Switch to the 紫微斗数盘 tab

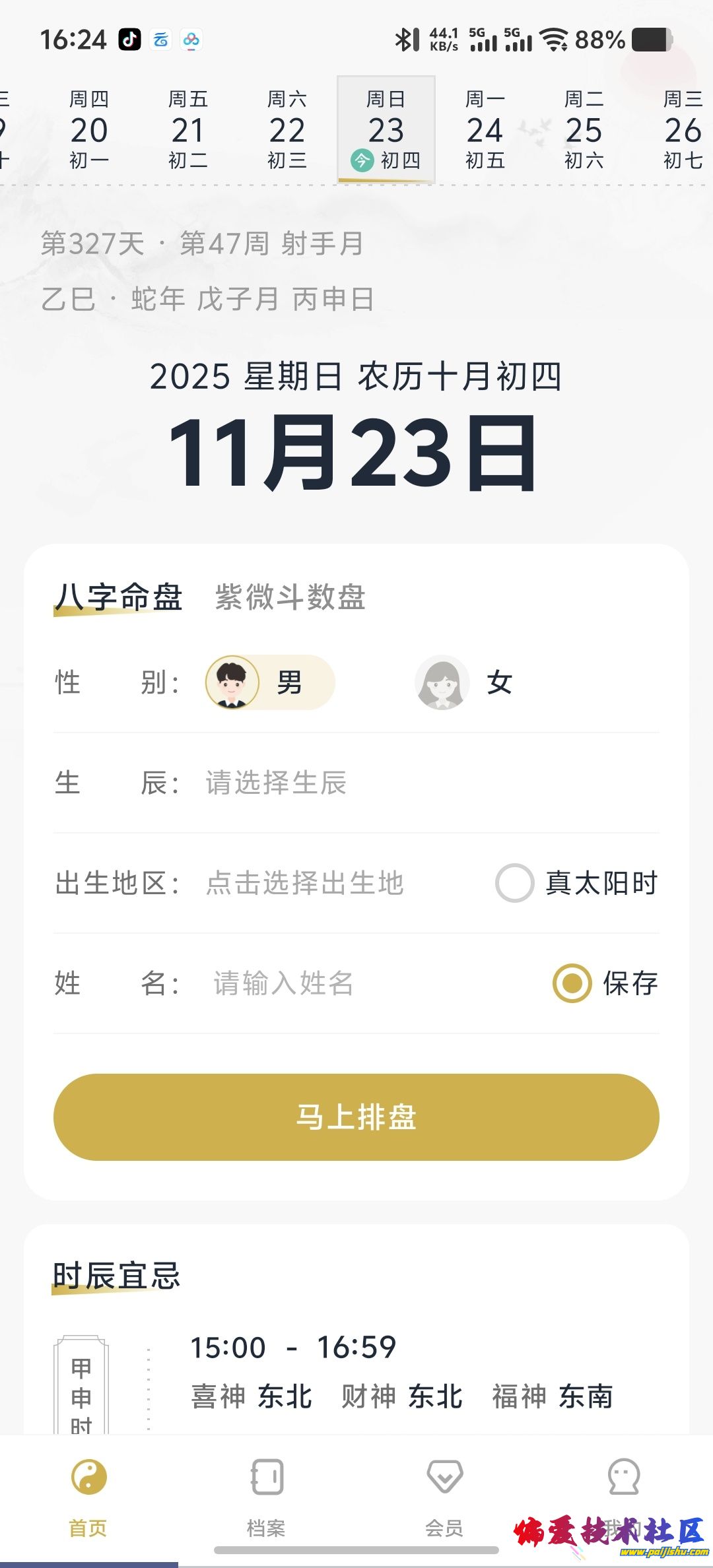[x=290, y=597]
